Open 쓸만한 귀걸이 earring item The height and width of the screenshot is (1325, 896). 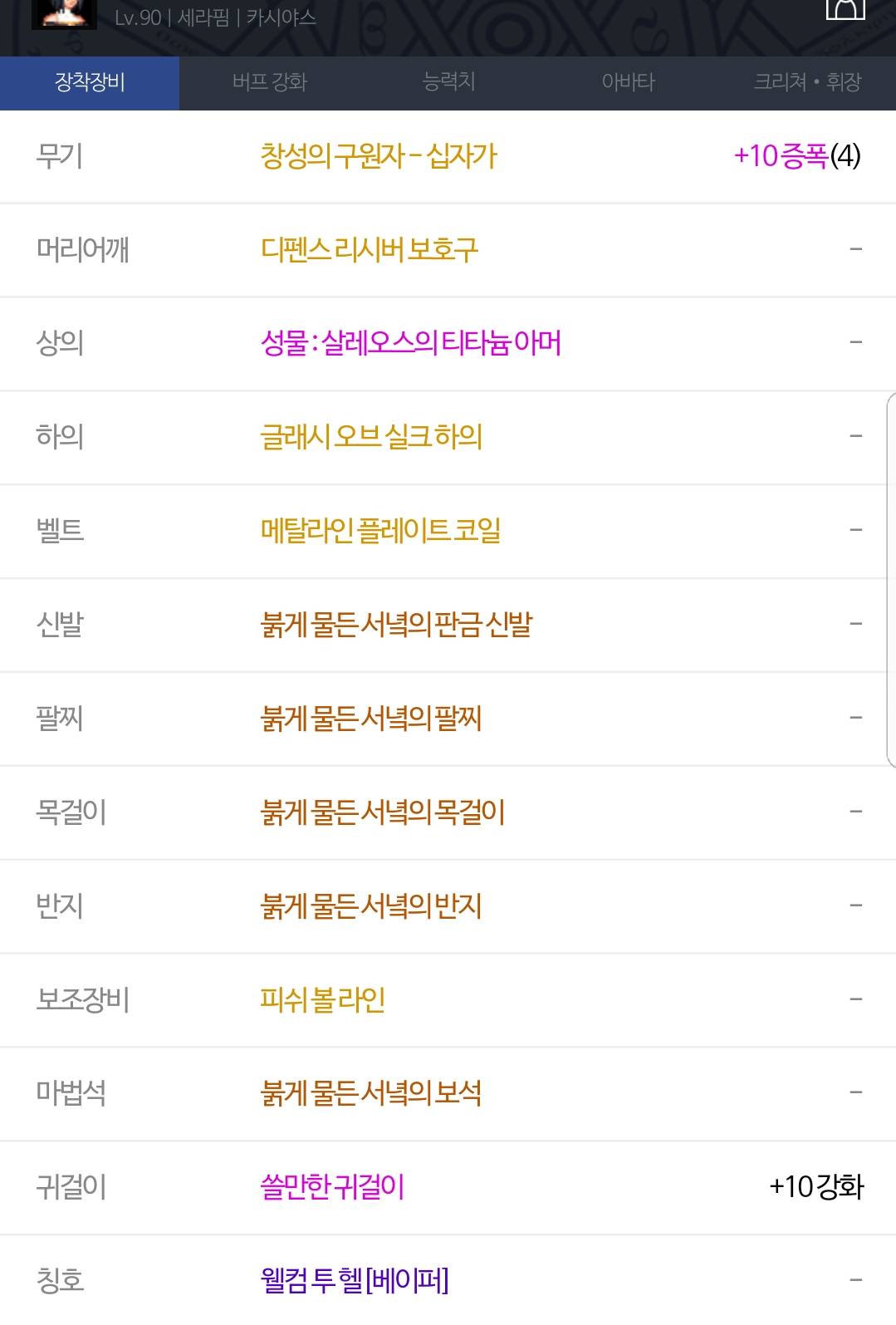click(332, 1187)
